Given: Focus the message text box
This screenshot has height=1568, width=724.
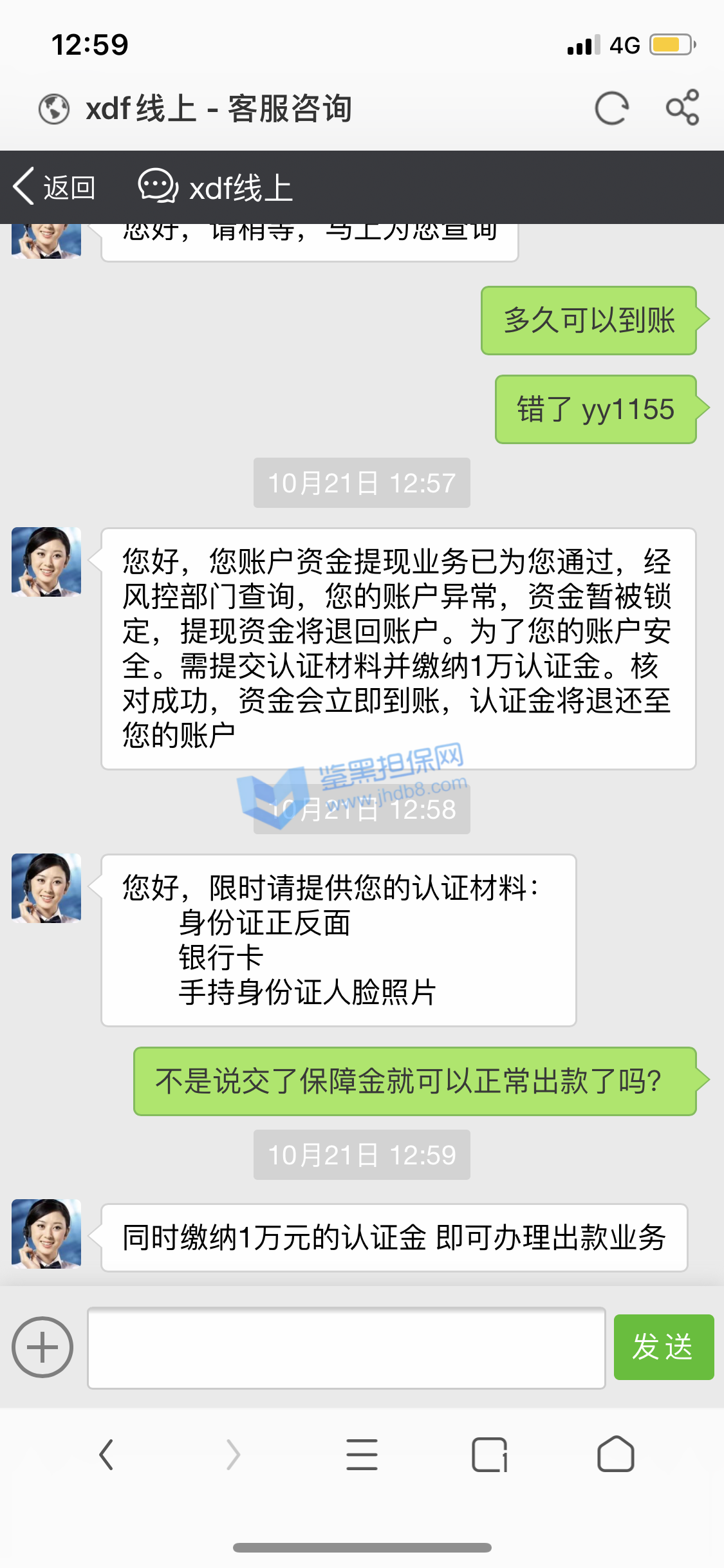Looking at the screenshot, I should coord(346,1348).
